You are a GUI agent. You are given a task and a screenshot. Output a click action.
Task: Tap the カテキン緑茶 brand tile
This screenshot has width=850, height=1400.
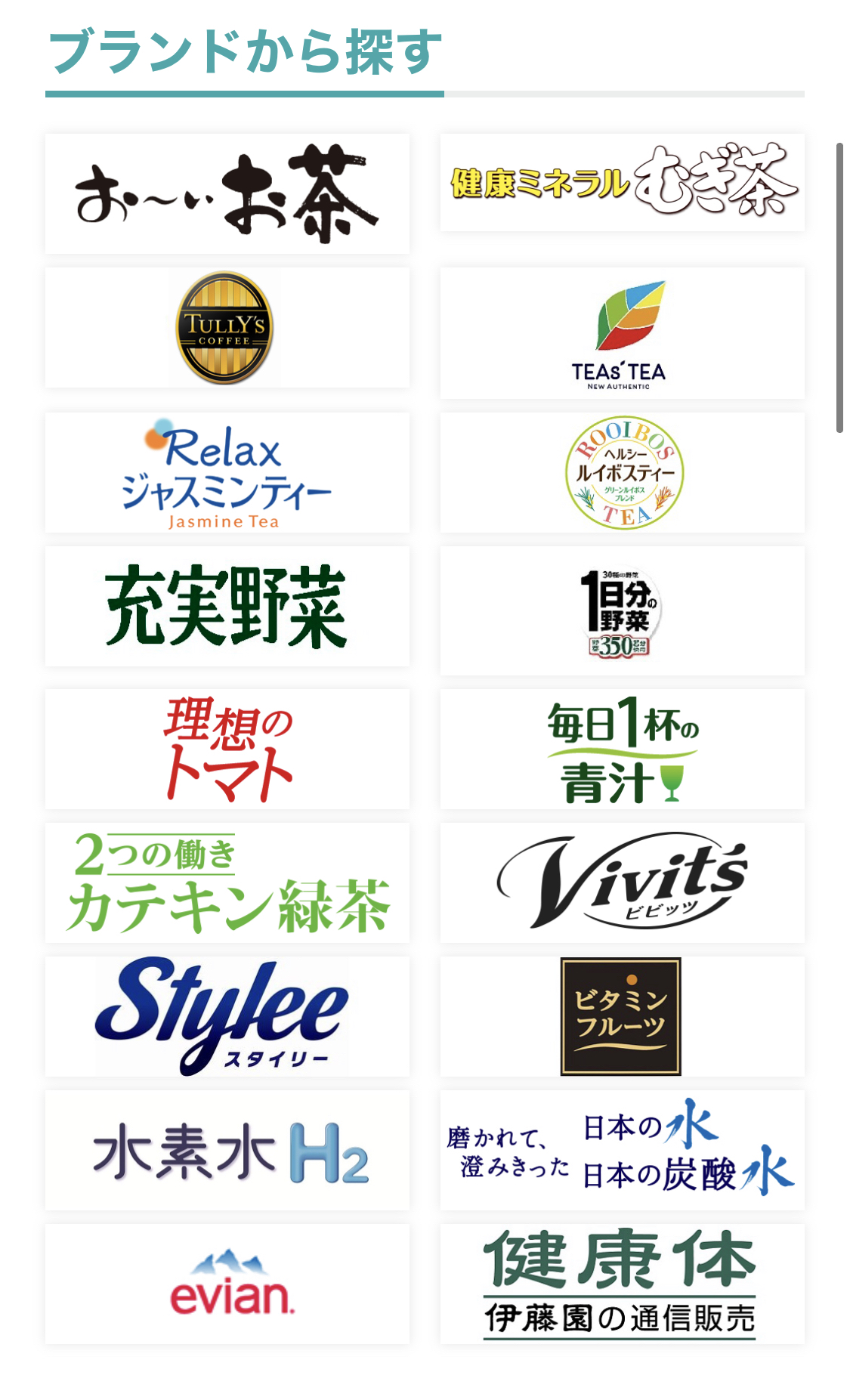227,882
